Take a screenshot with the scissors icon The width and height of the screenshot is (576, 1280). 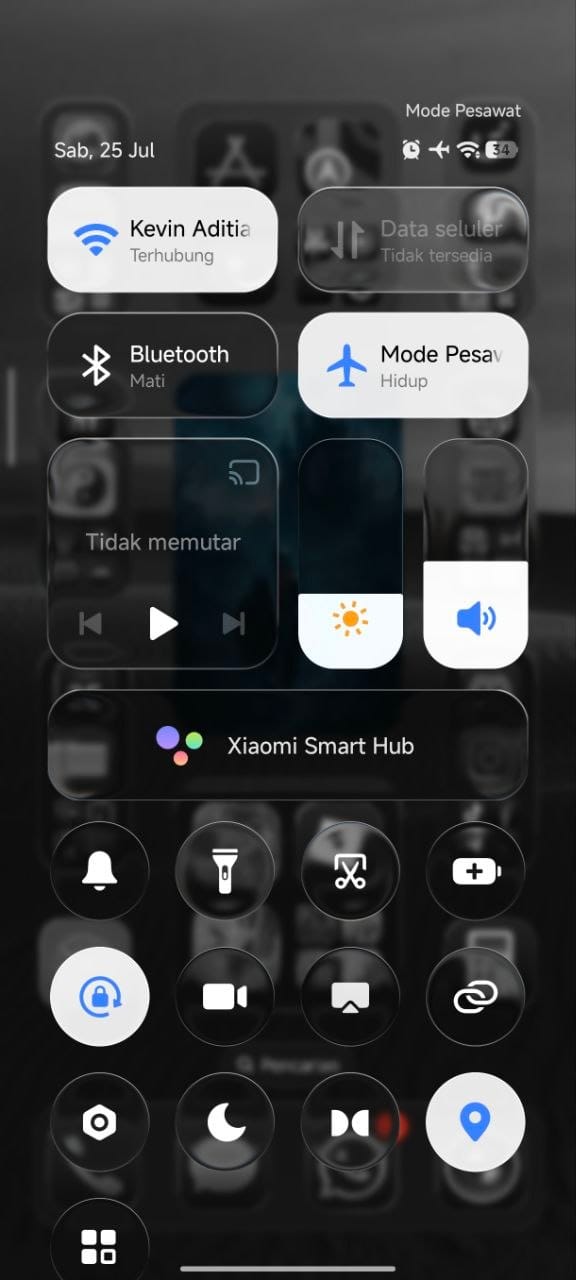click(350, 871)
